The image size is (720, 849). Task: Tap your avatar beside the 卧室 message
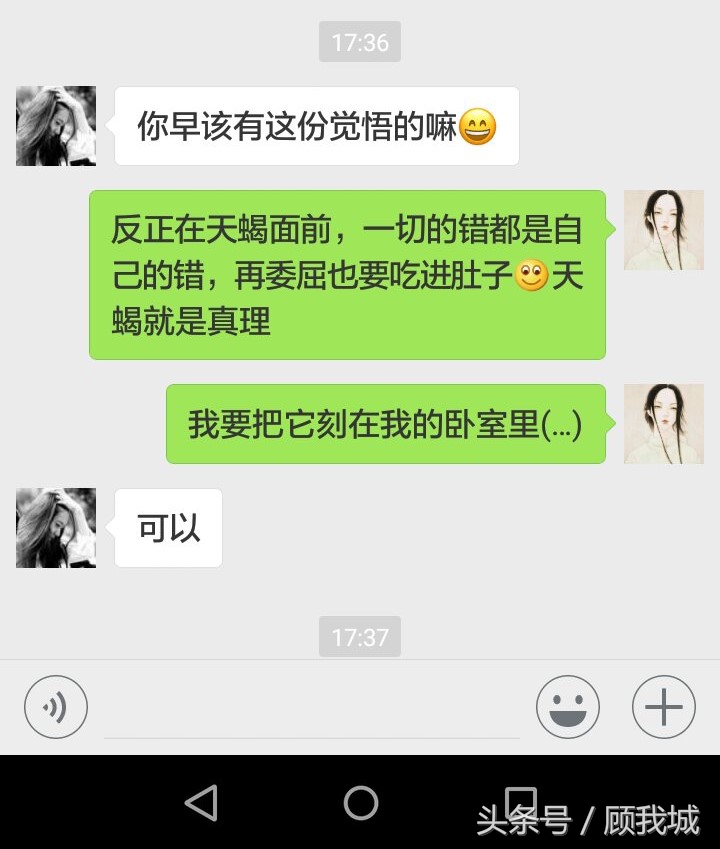tap(664, 424)
